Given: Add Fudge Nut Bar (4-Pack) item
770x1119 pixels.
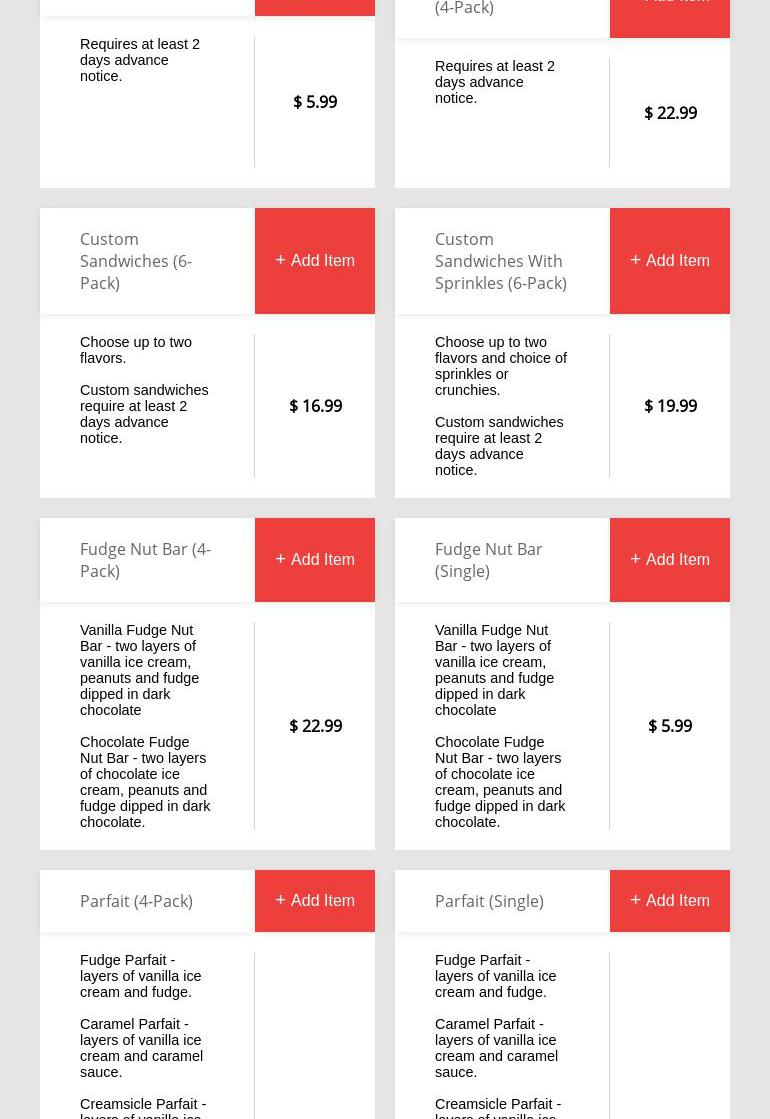Looking at the screenshot, I should point(315,560).
